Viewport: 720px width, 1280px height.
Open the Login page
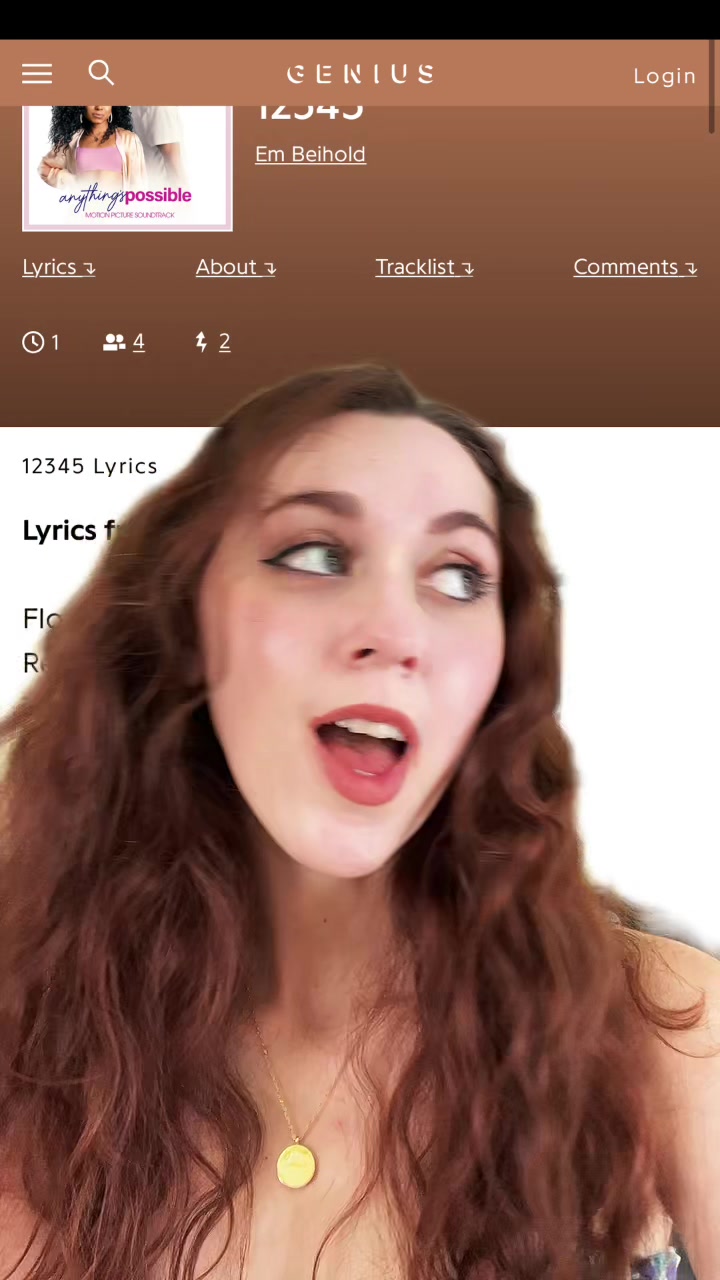click(x=664, y=76)
